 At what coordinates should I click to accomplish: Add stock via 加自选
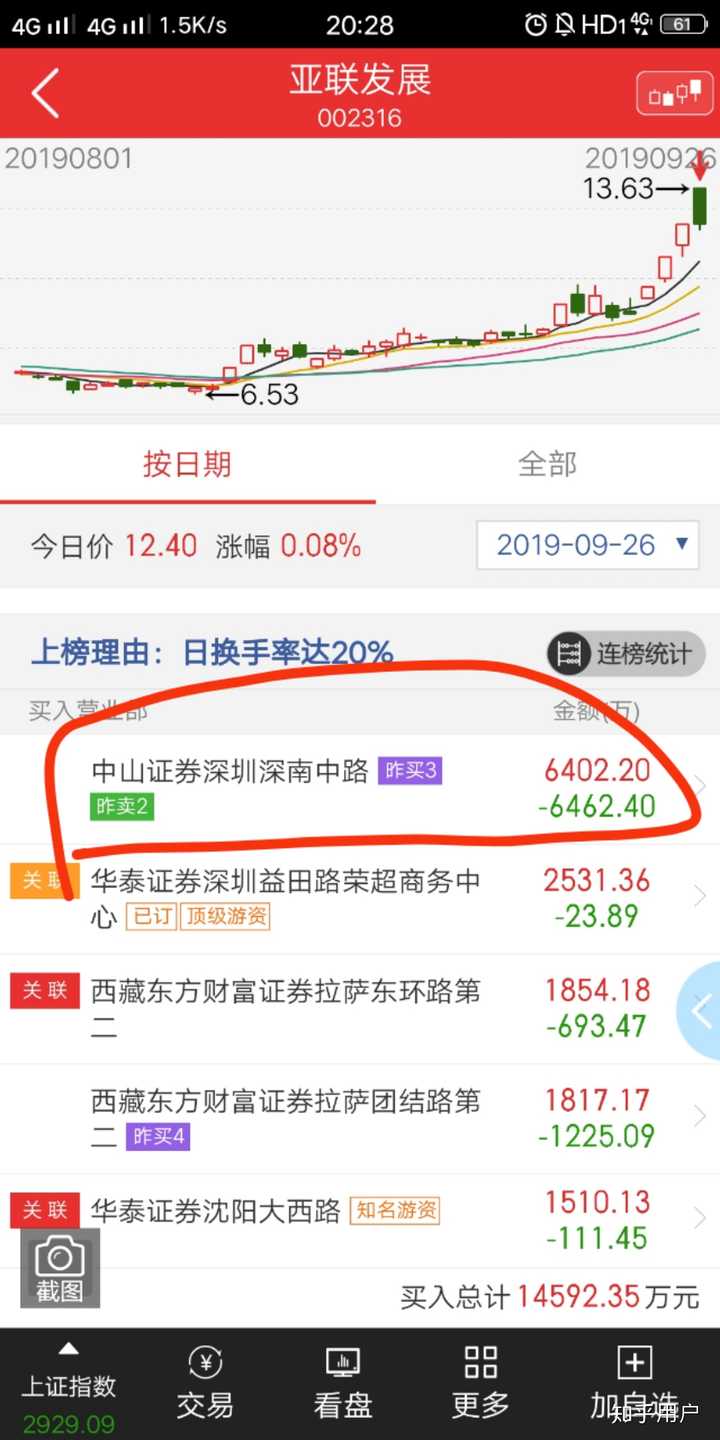tap(634, 1385)
